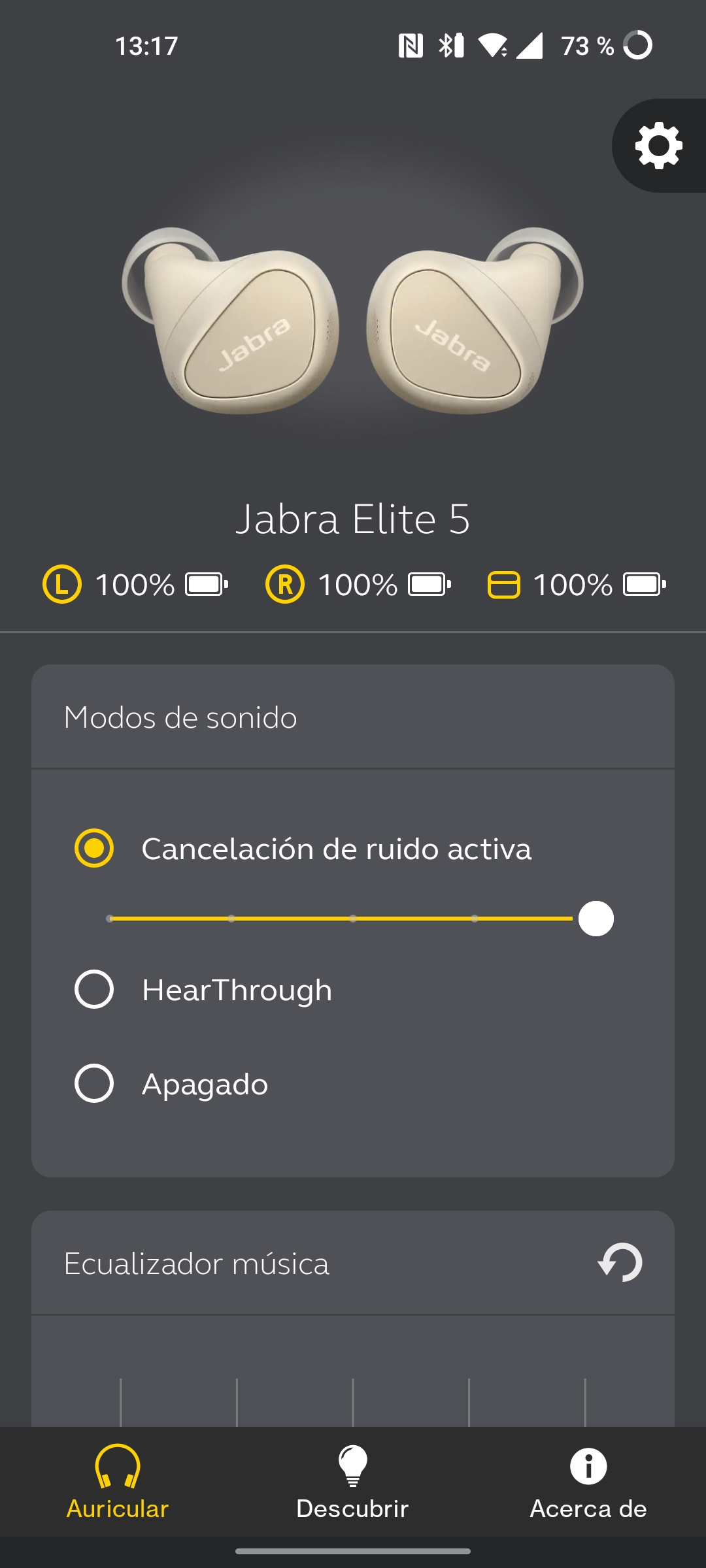Select Cancelación de ruido activa mode
Viewport: 706px width, 1568px height.
pyautogui.click(x=95, y=848)
